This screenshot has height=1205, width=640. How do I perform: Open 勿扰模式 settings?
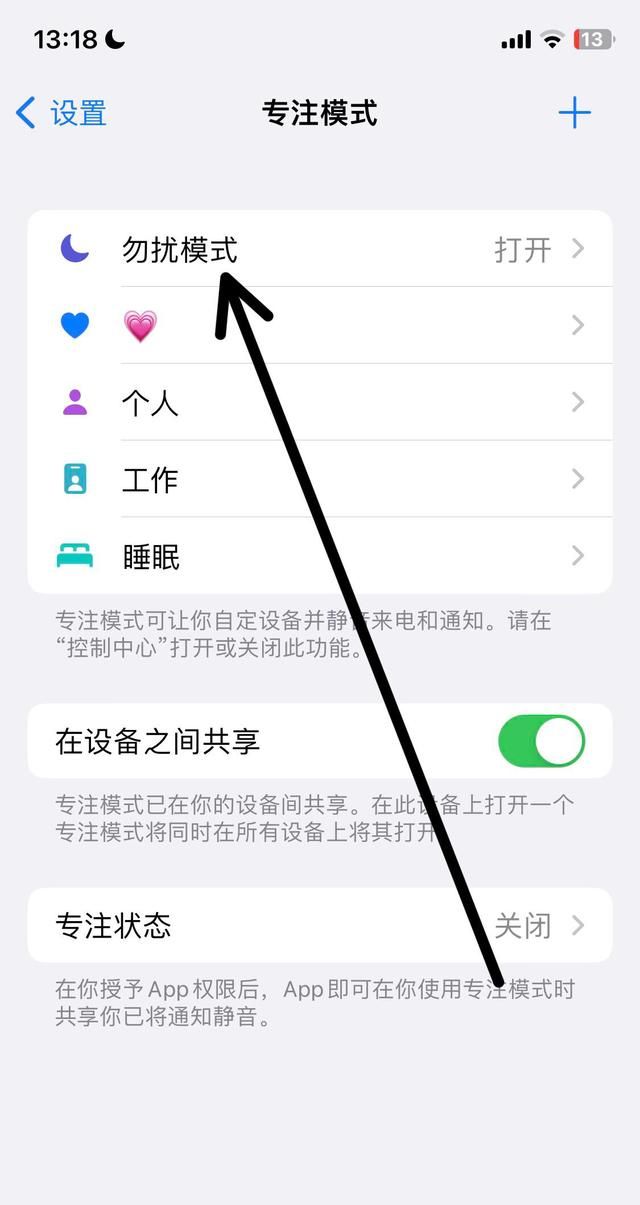point(320,249)
